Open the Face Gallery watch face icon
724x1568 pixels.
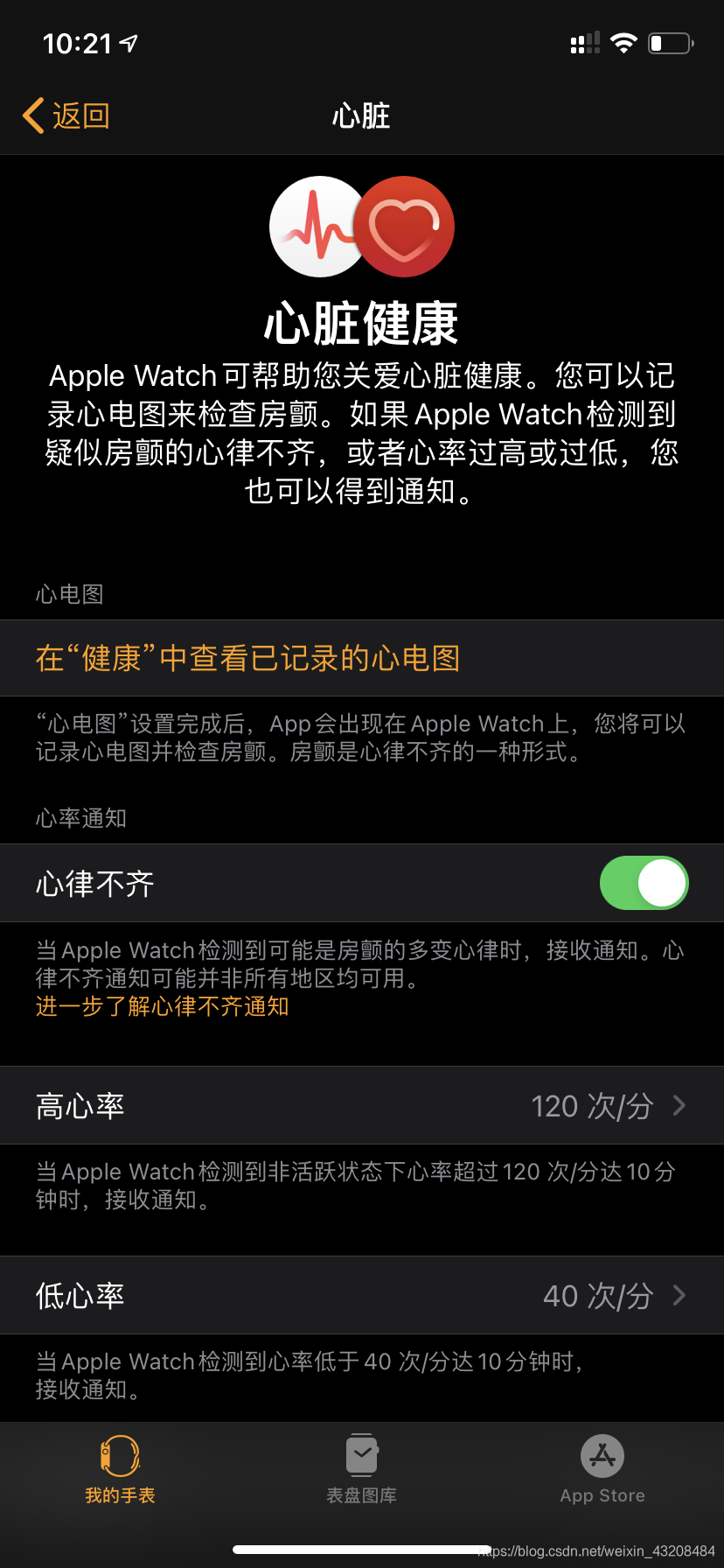pyautogui.click(x=361, y=1457)
